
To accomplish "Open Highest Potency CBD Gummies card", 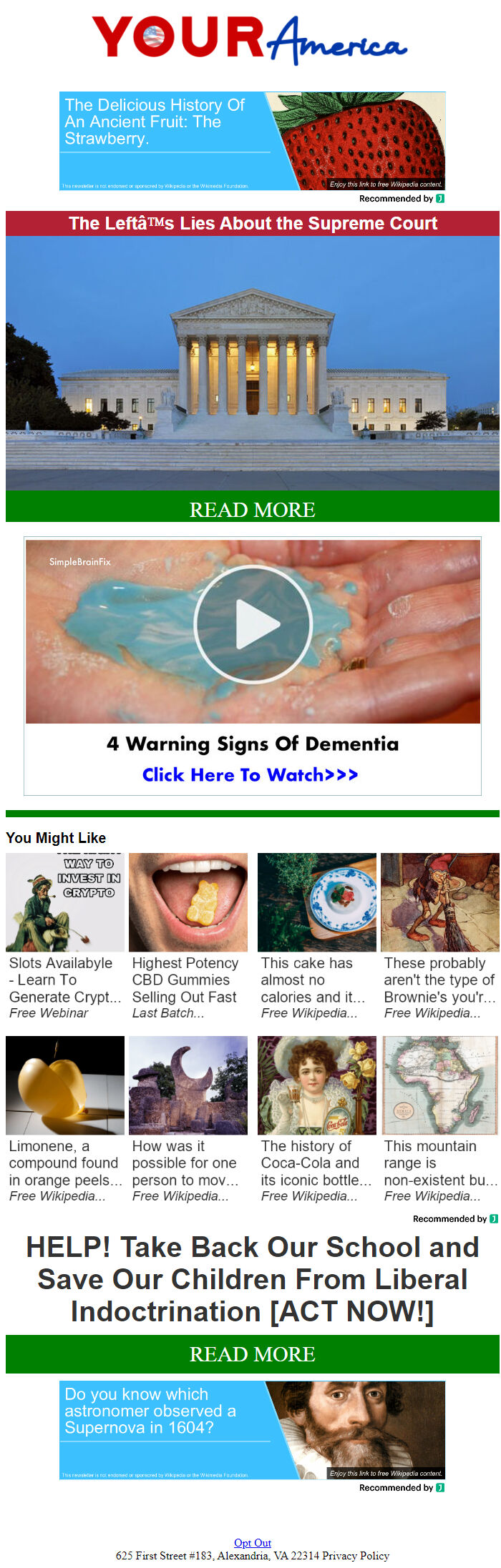I will click(188, 937).
